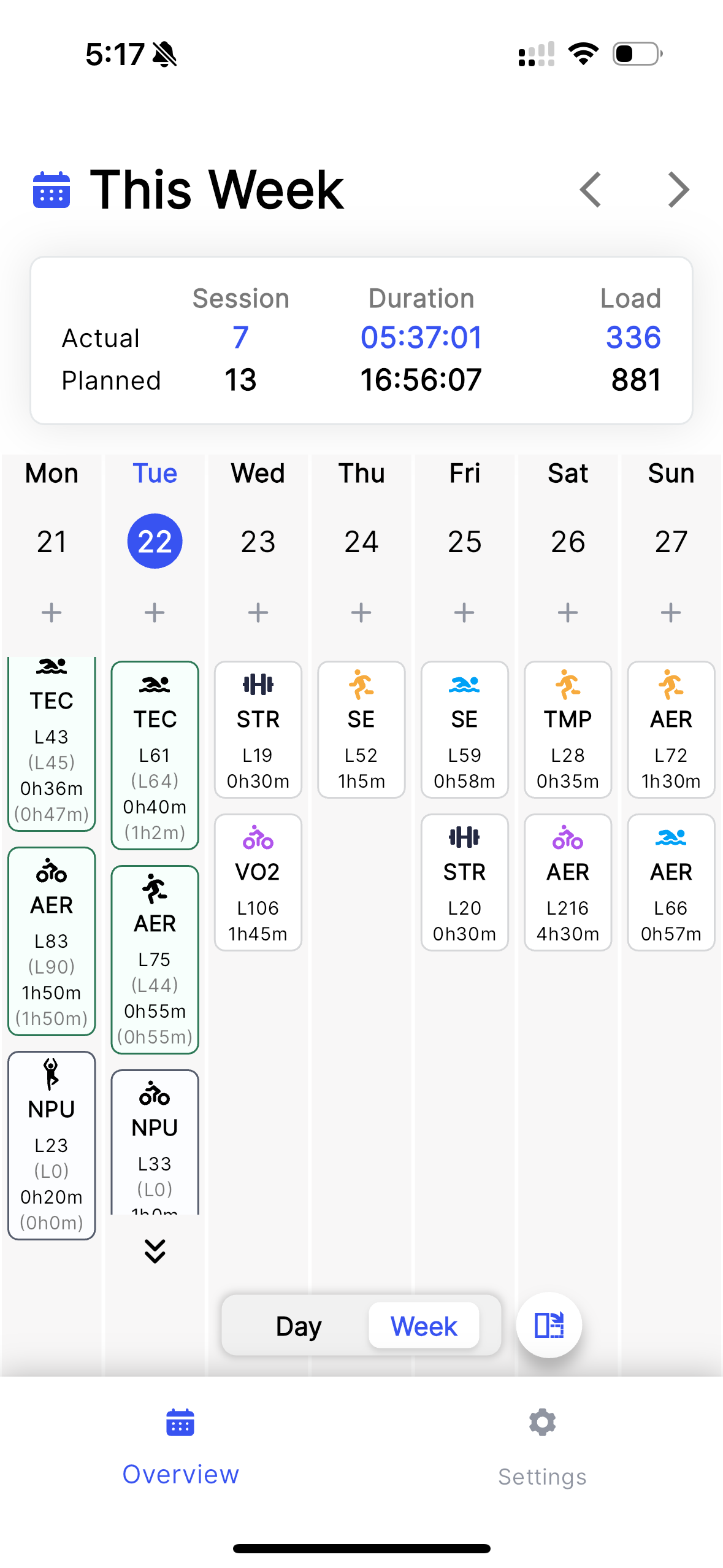The image size is (723, 1568).
Task: Open Sunday's AER swim session
Action: point(671,882)
